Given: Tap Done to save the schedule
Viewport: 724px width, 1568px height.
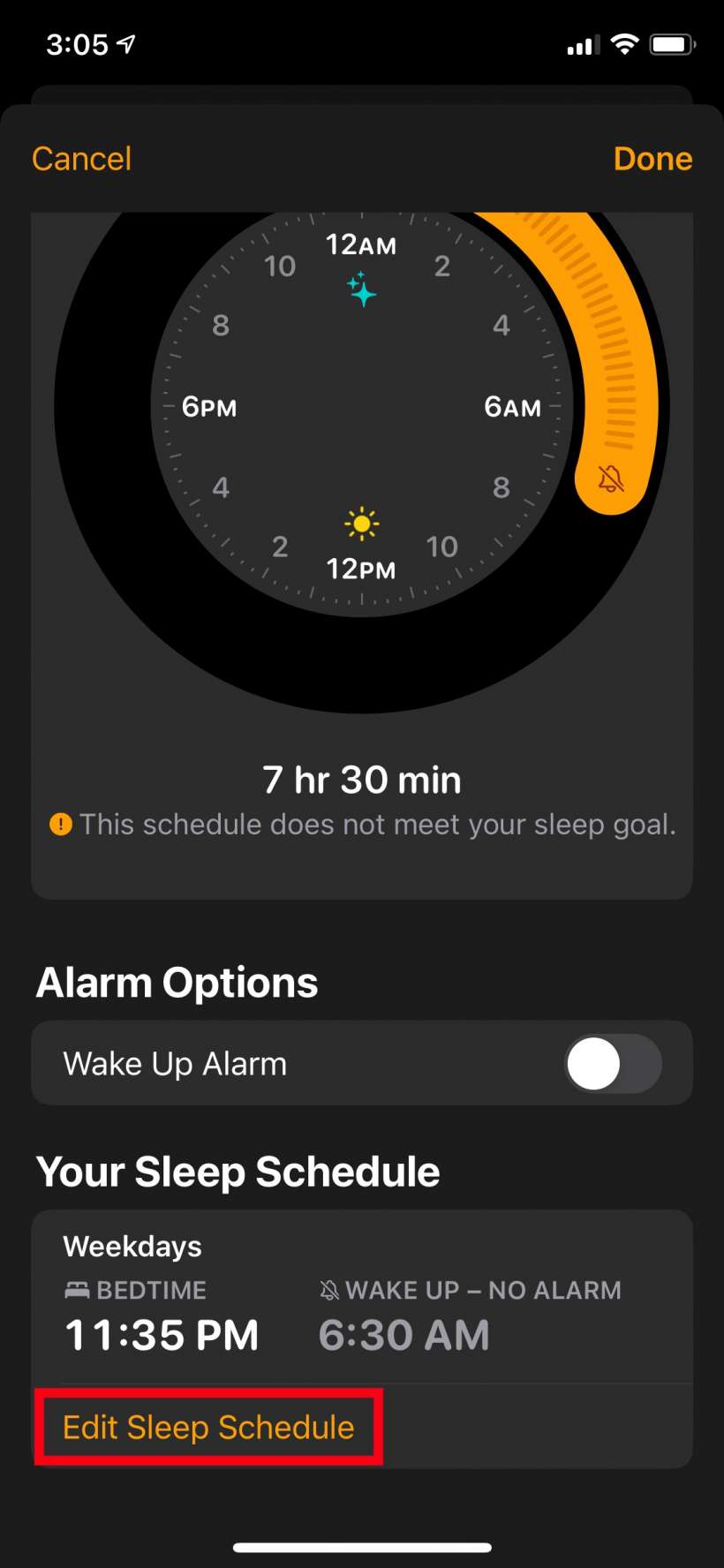Looking at the screenshot, I should click(x=652, y=158).
